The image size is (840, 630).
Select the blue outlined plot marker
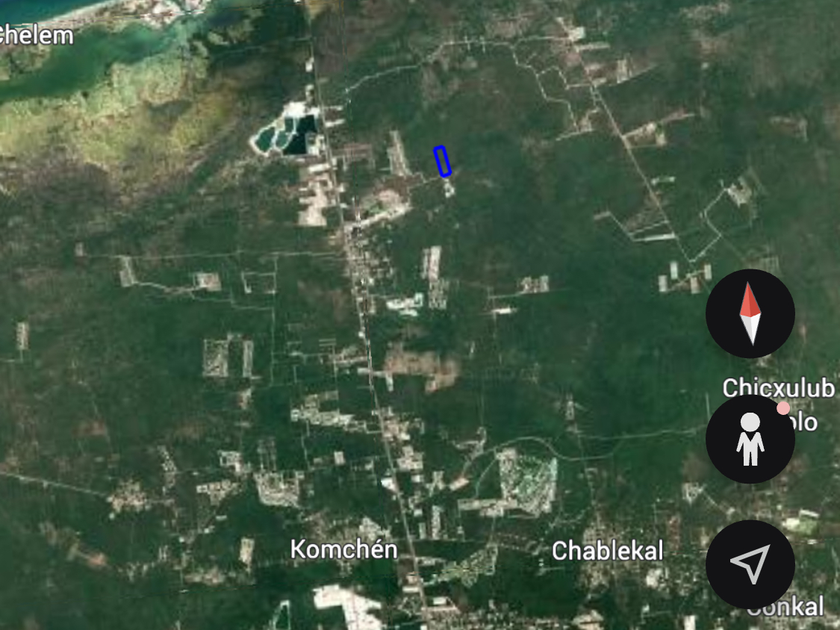[x=442, y=161]
